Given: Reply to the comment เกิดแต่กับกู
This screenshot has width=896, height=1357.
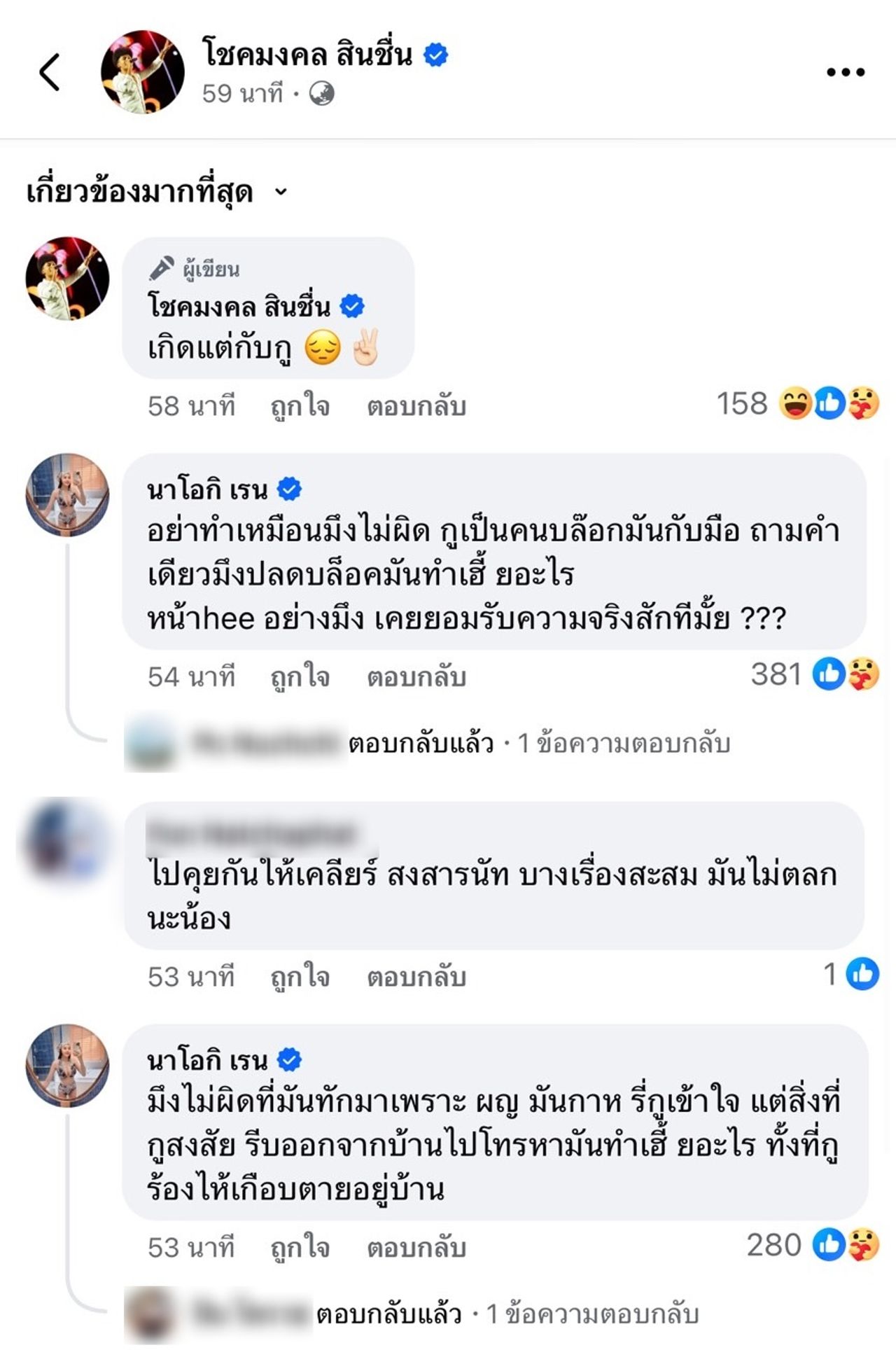Looking at the screenshot, I should point(416,406).
